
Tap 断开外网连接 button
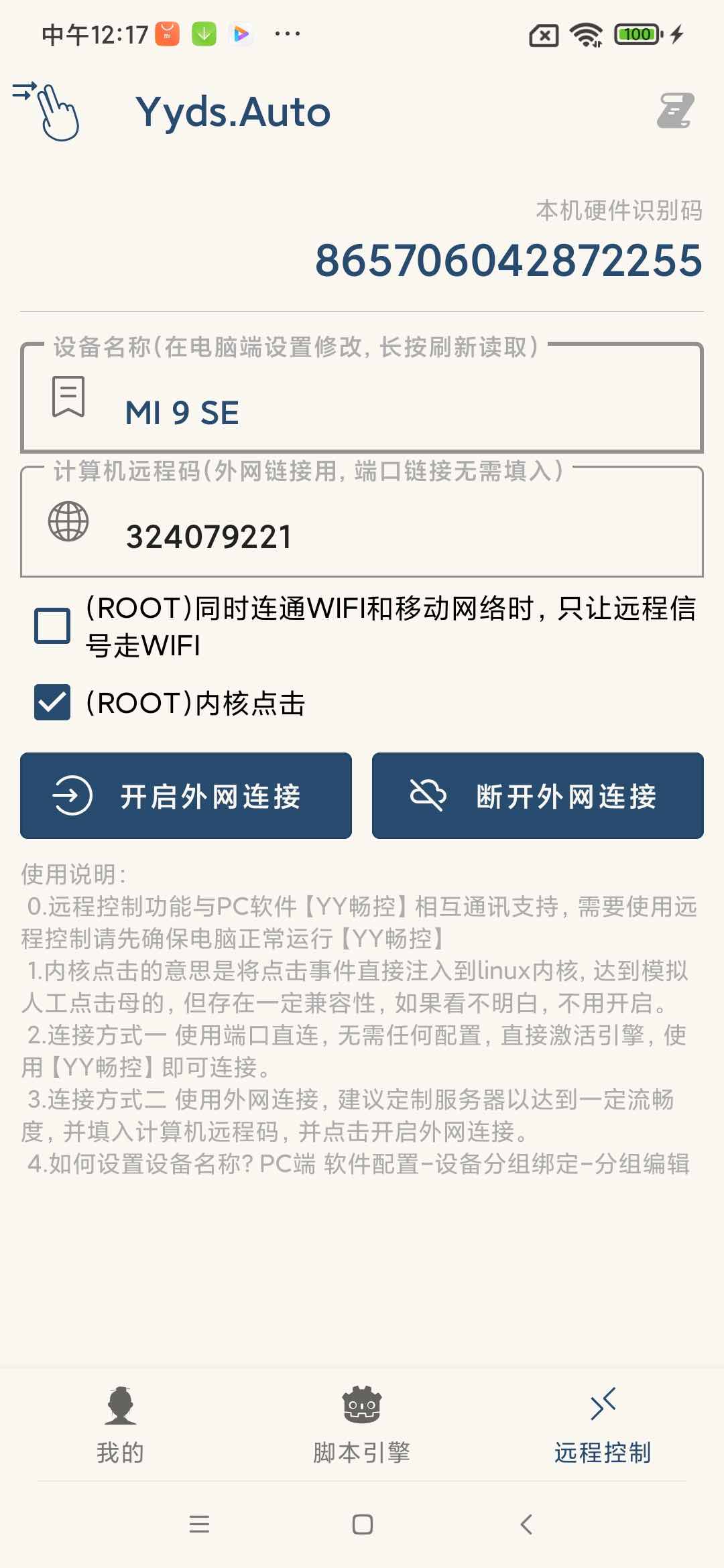point(538,796)
